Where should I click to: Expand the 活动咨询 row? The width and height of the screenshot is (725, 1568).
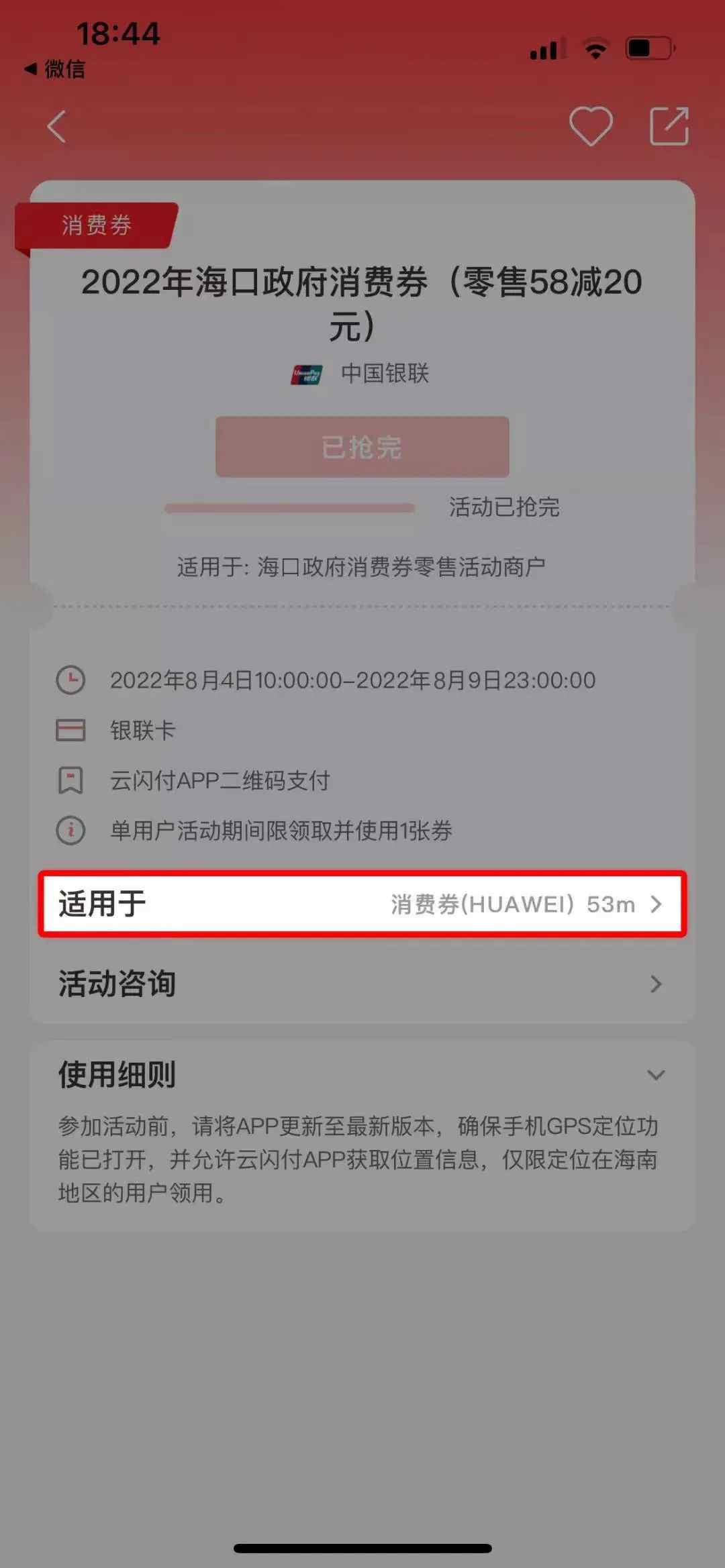tap(362, 984)
